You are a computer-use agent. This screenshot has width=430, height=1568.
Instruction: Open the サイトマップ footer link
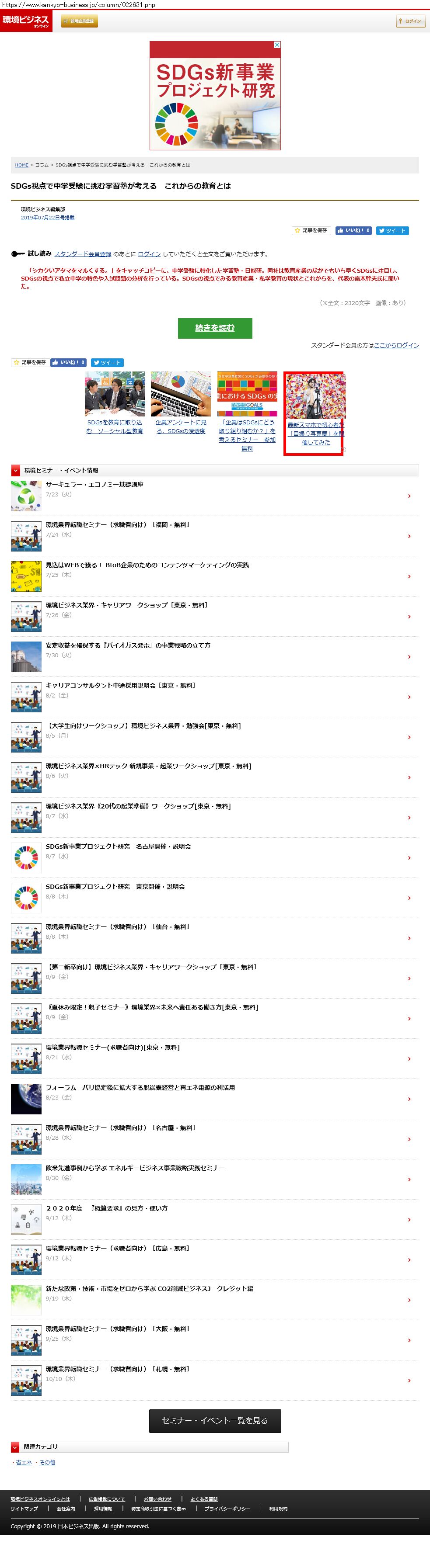point(24,1509)
